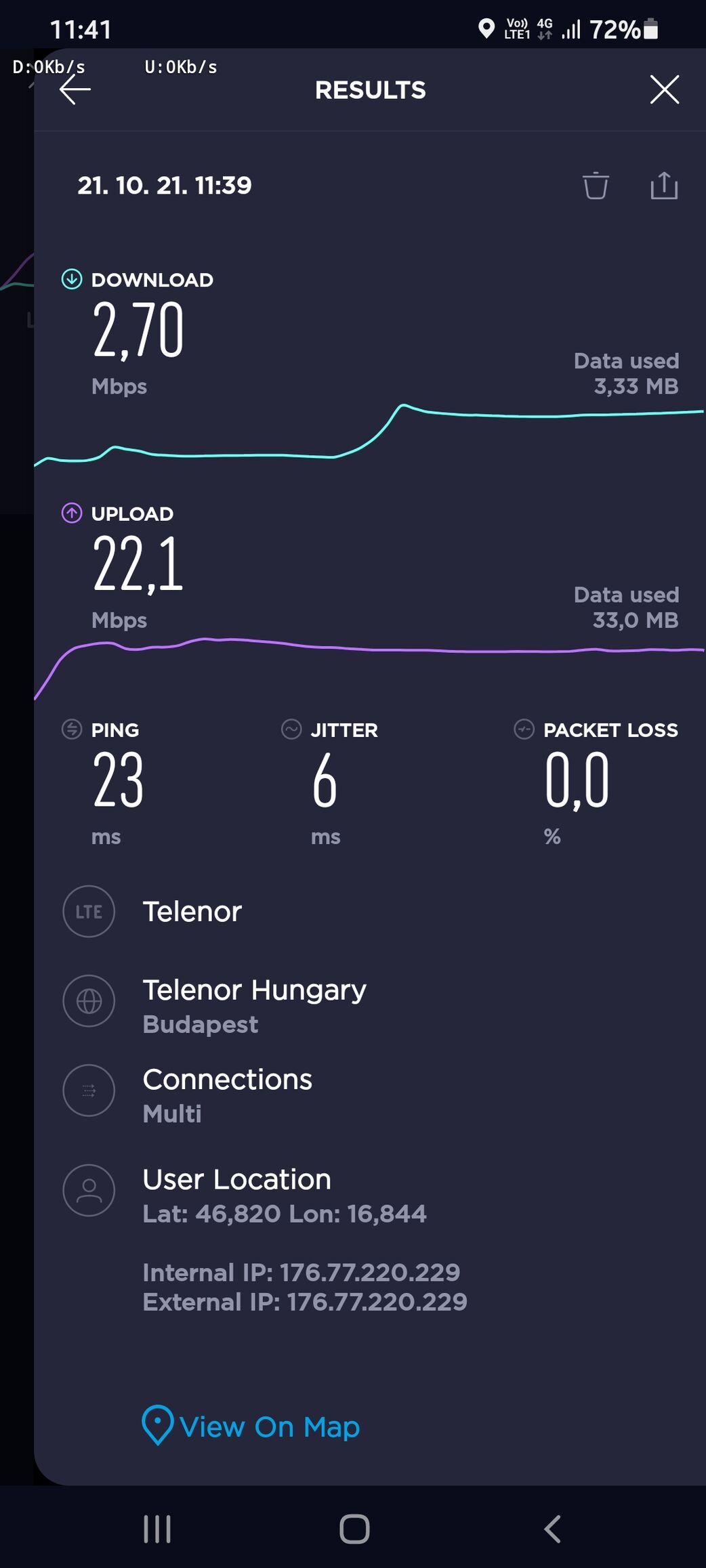Image resolution: width=706 pixels, height=1568 pixels.
Task: Share this speed test result
Action: coord(664,185)
